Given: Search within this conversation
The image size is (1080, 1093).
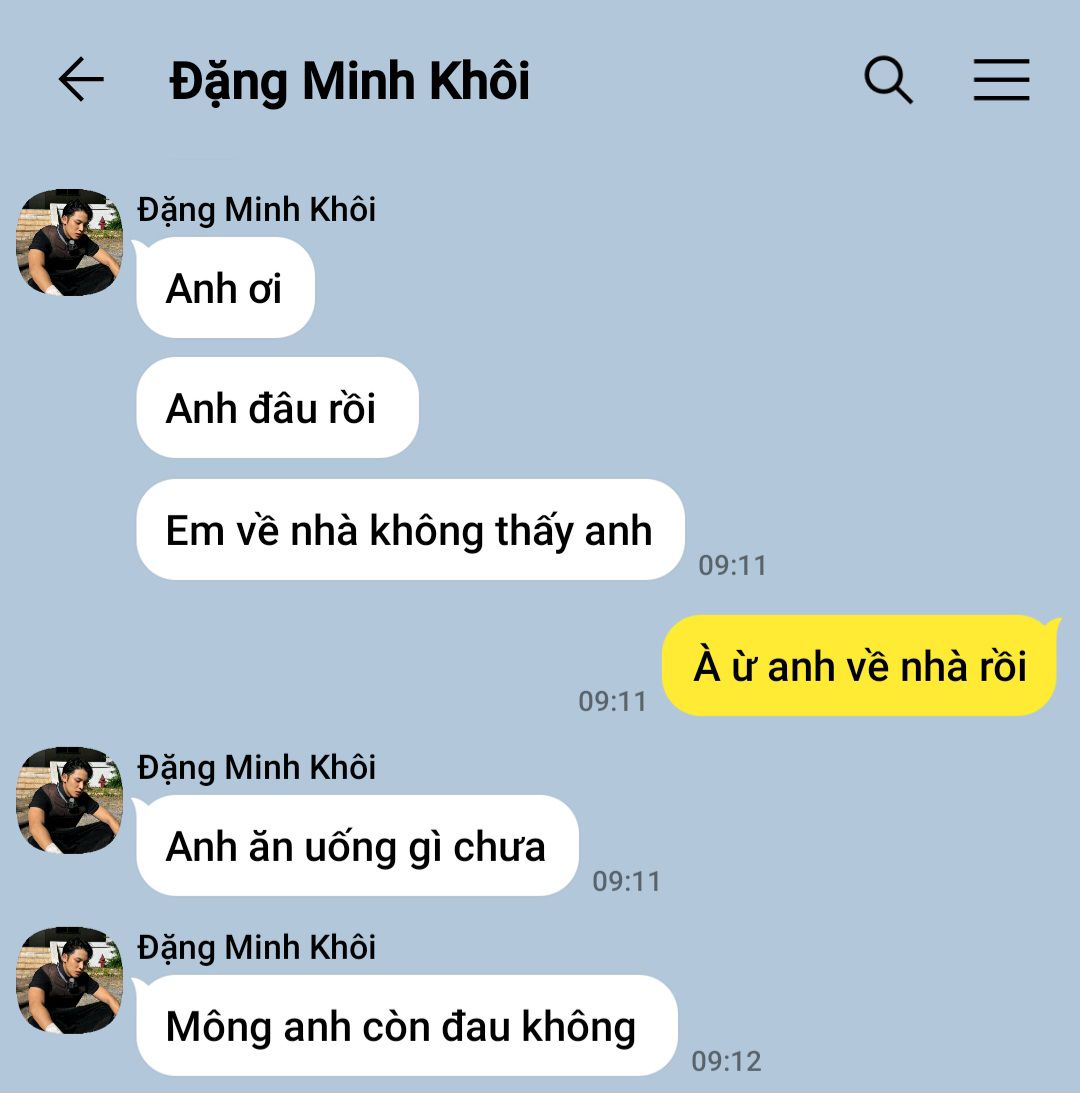Looking at the screenshot, I should click(x=888, y=80).
